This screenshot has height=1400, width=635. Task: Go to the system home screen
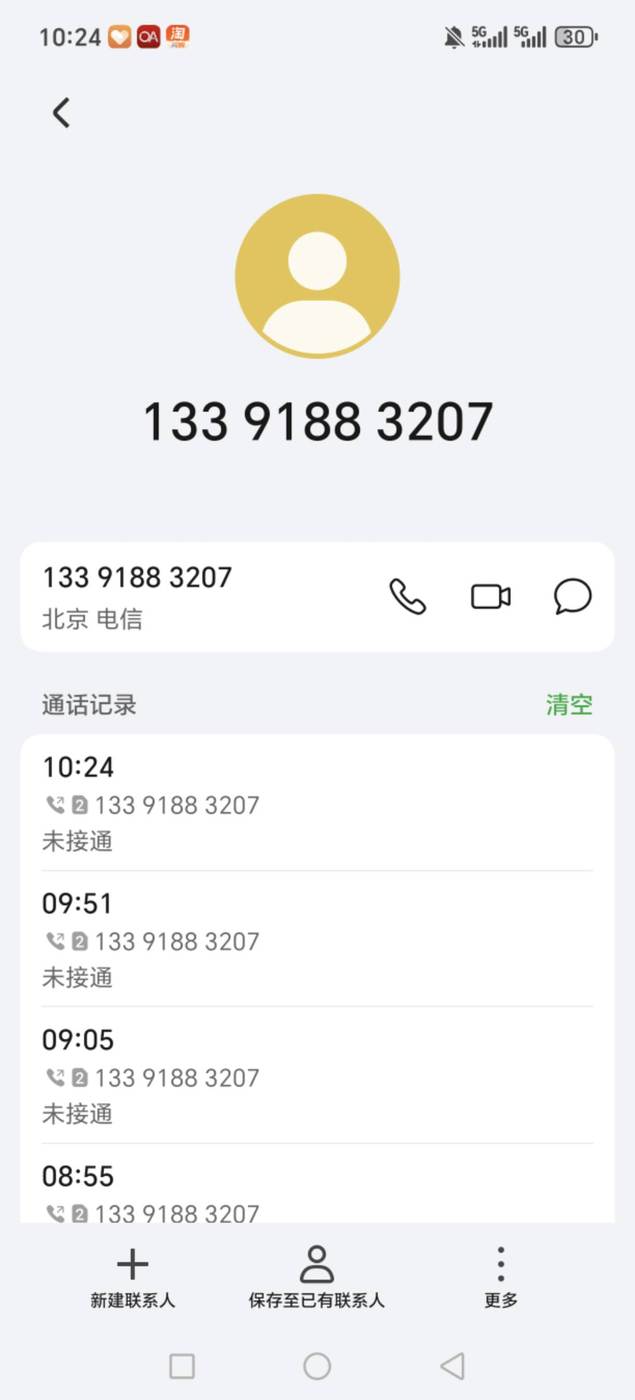click(x=317, y=1366)
